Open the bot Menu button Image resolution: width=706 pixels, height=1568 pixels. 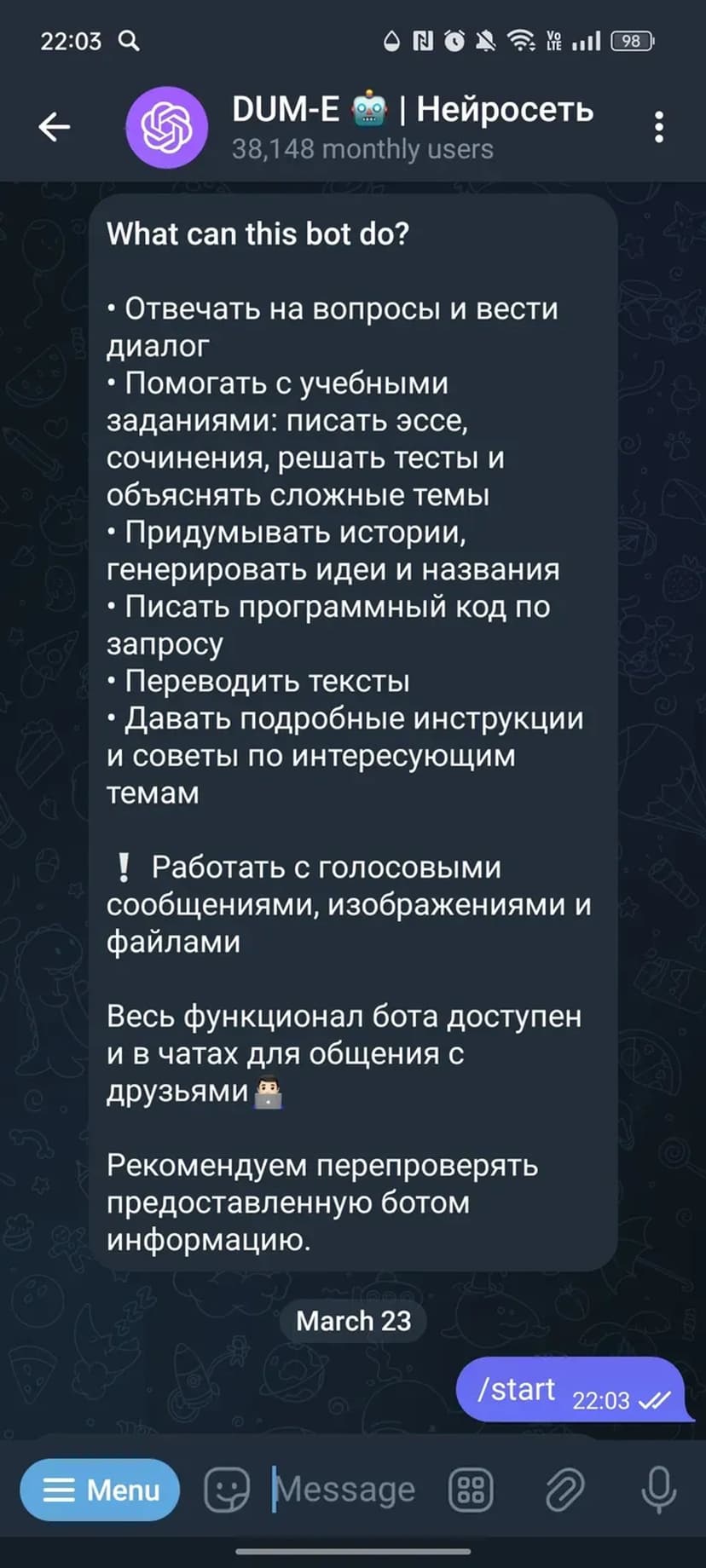101,1490
